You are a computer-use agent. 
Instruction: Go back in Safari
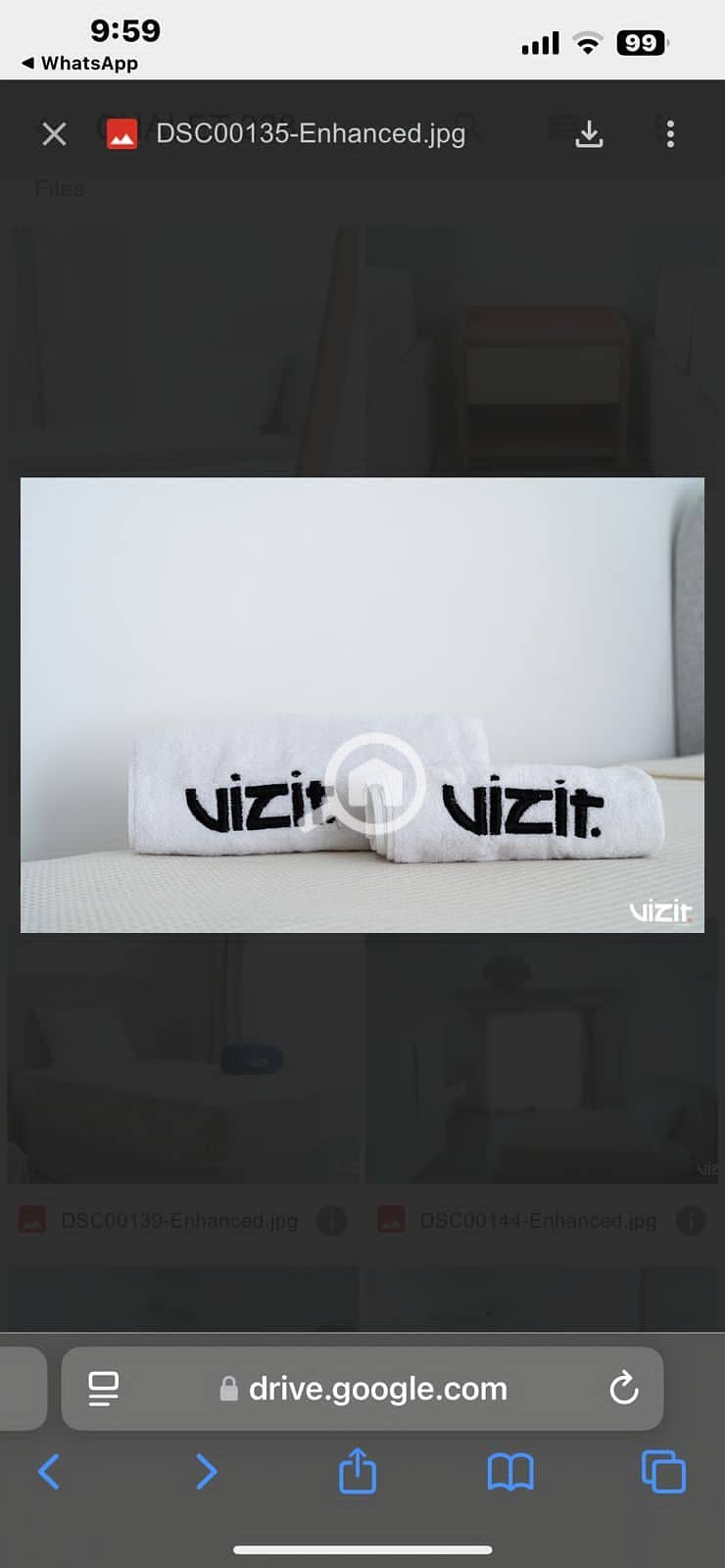point(49,1472)
